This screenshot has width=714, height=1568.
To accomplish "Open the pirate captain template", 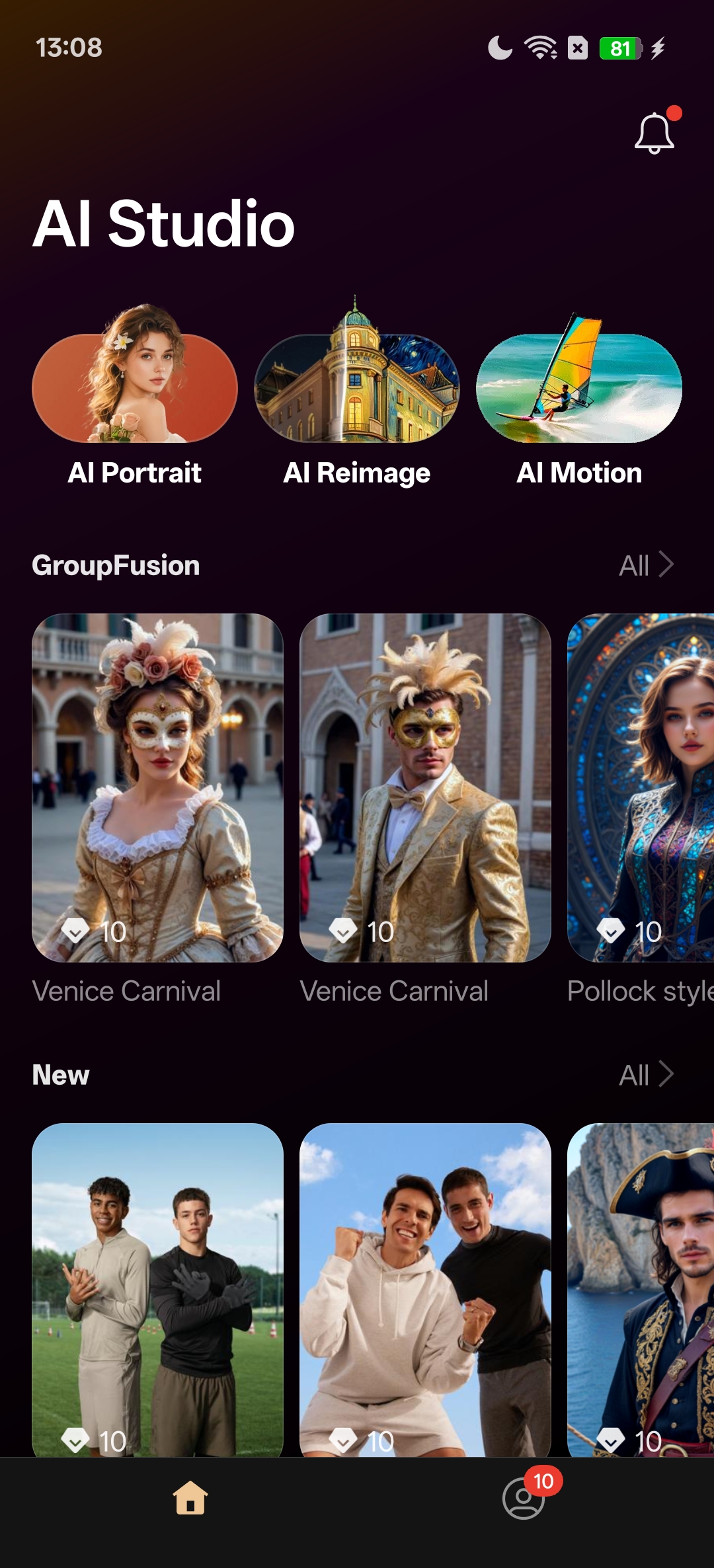I will pyautogui.click(x=640, y=1289).
